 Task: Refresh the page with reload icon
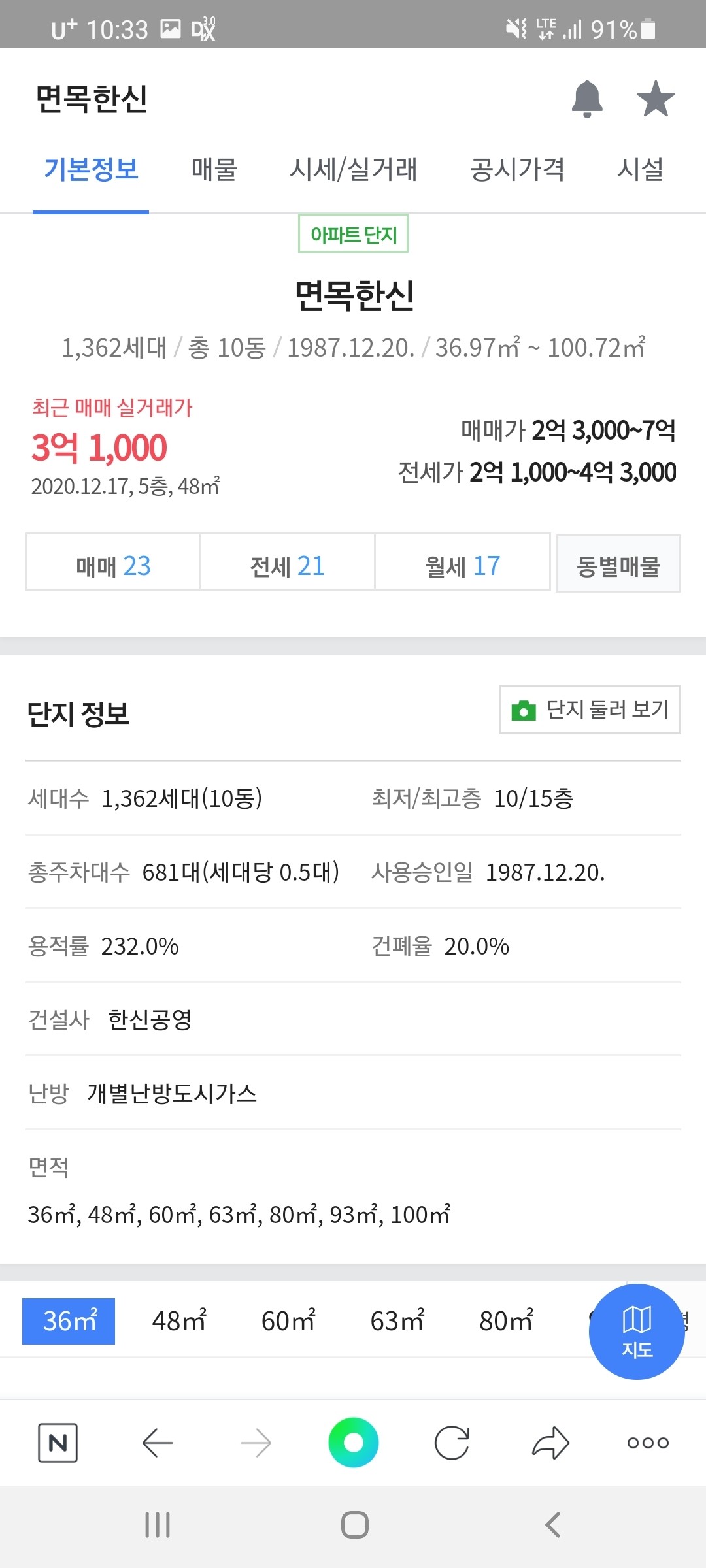coord(452,1444)
